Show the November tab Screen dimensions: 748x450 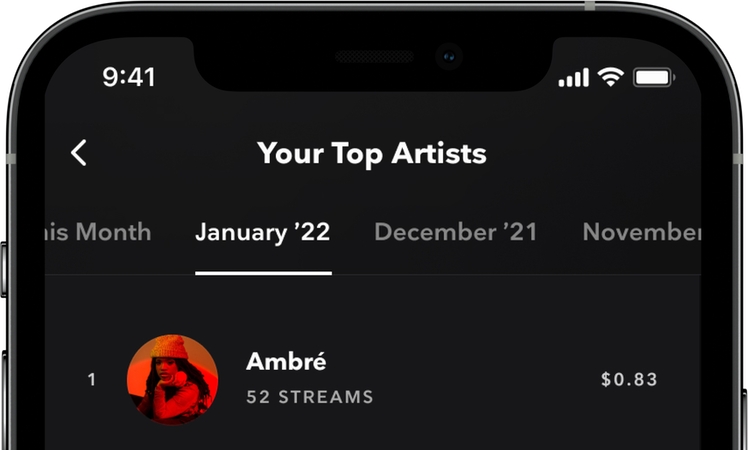pos(642,233)
